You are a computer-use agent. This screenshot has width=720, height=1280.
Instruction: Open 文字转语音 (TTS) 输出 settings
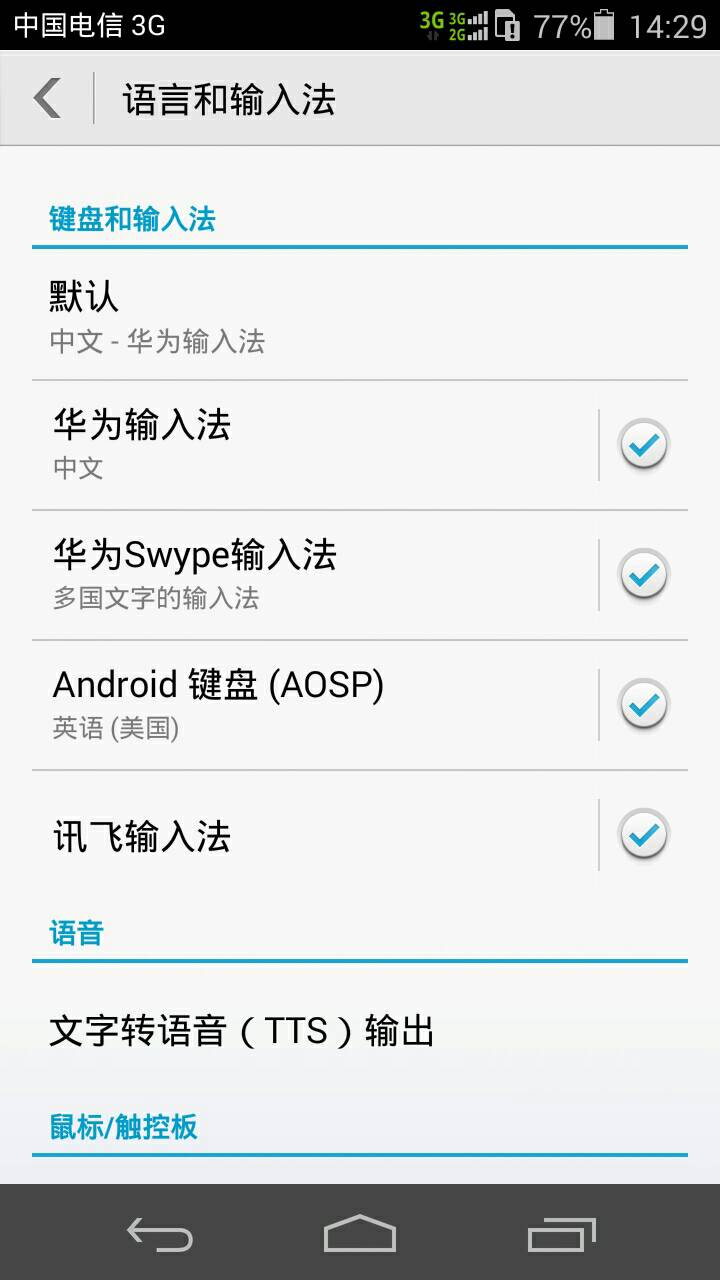[x=360, y=1030]
